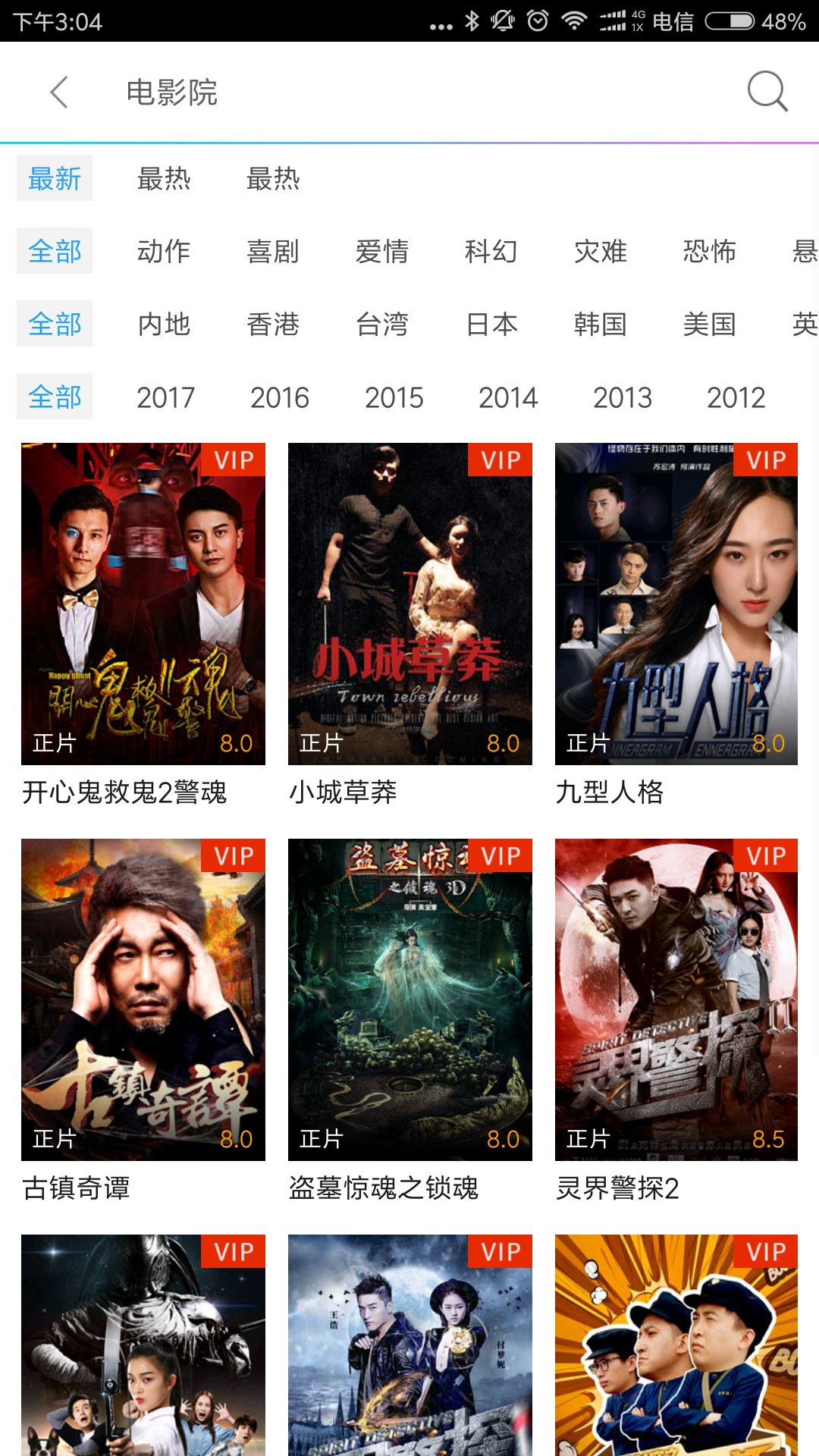The height and width of the screenshot is (1456, 819).
Task: Open movie 开心鬼救鬼2警魂
Action: (x=143, y=604)
